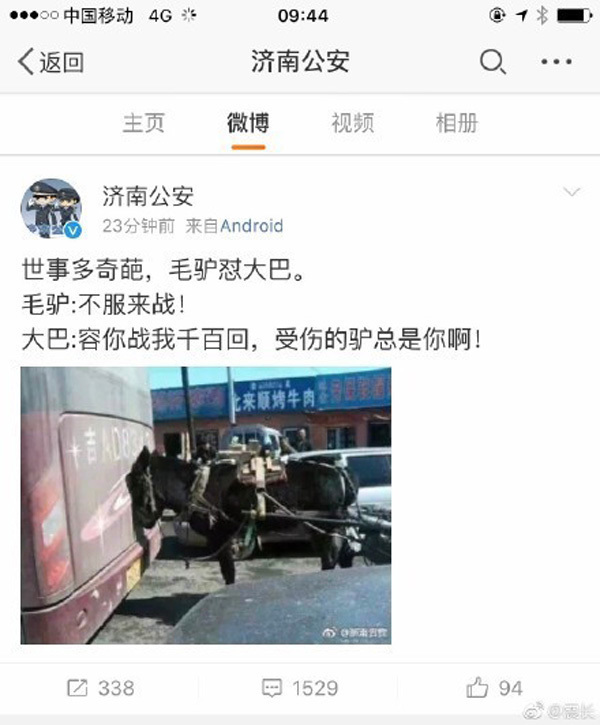Switch to the 主页 tab

pos(143,123)
